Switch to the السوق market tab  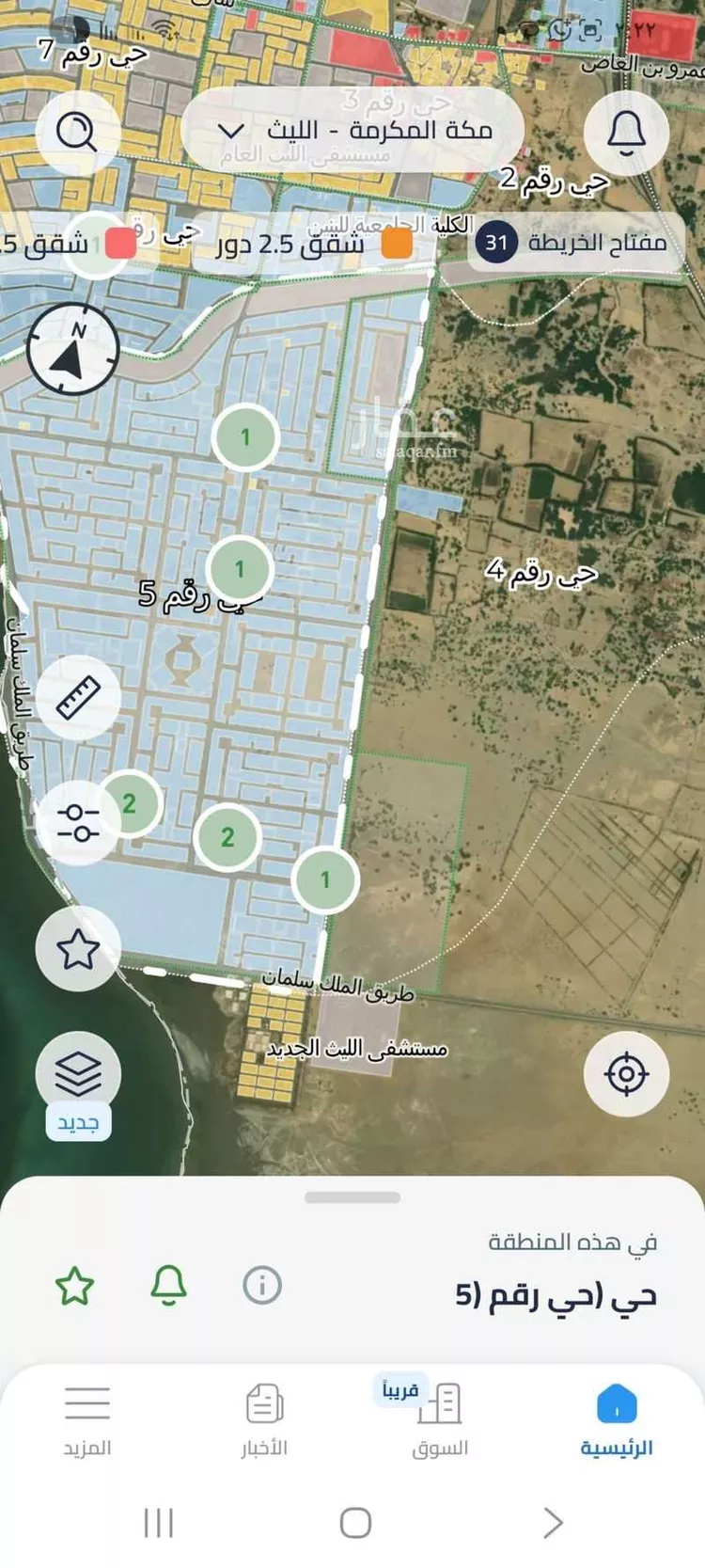point(440,1420)
